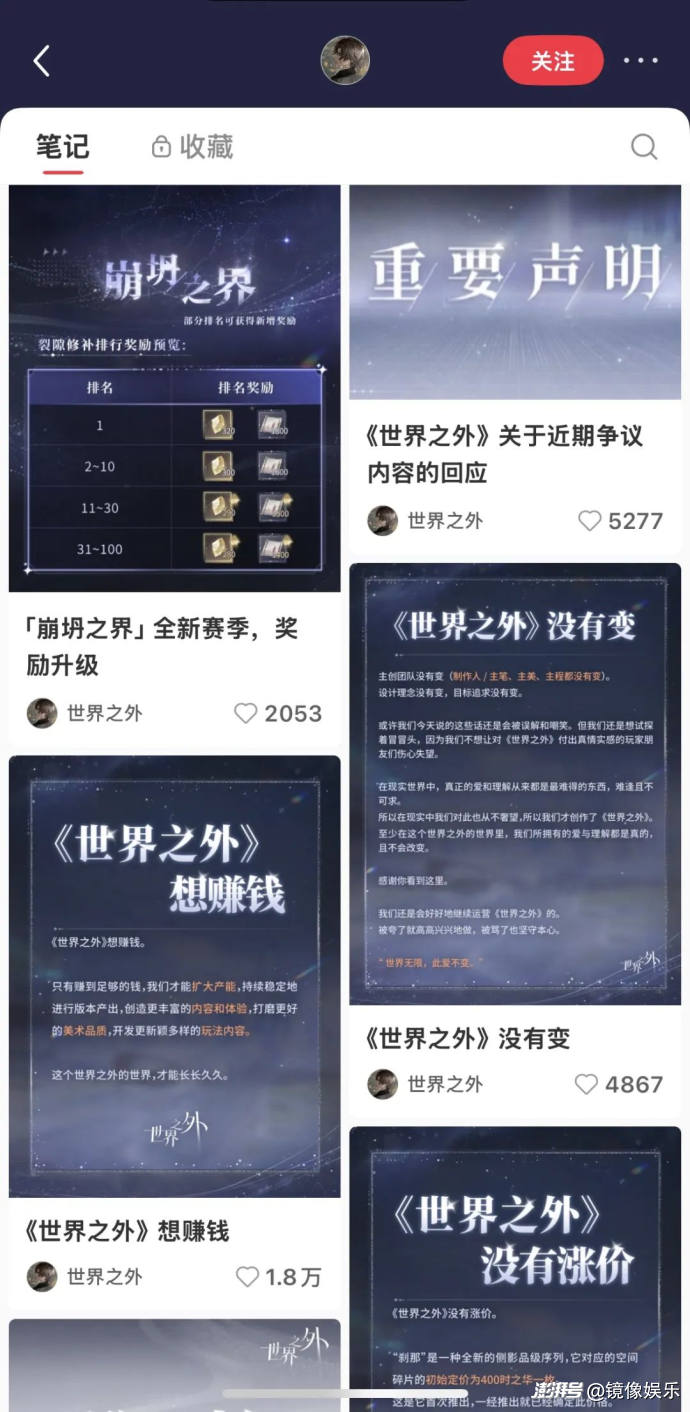Open the profile avatar in the header
Screen dimensions: 690x1412
pyautogui.click(x=345, y=61)
